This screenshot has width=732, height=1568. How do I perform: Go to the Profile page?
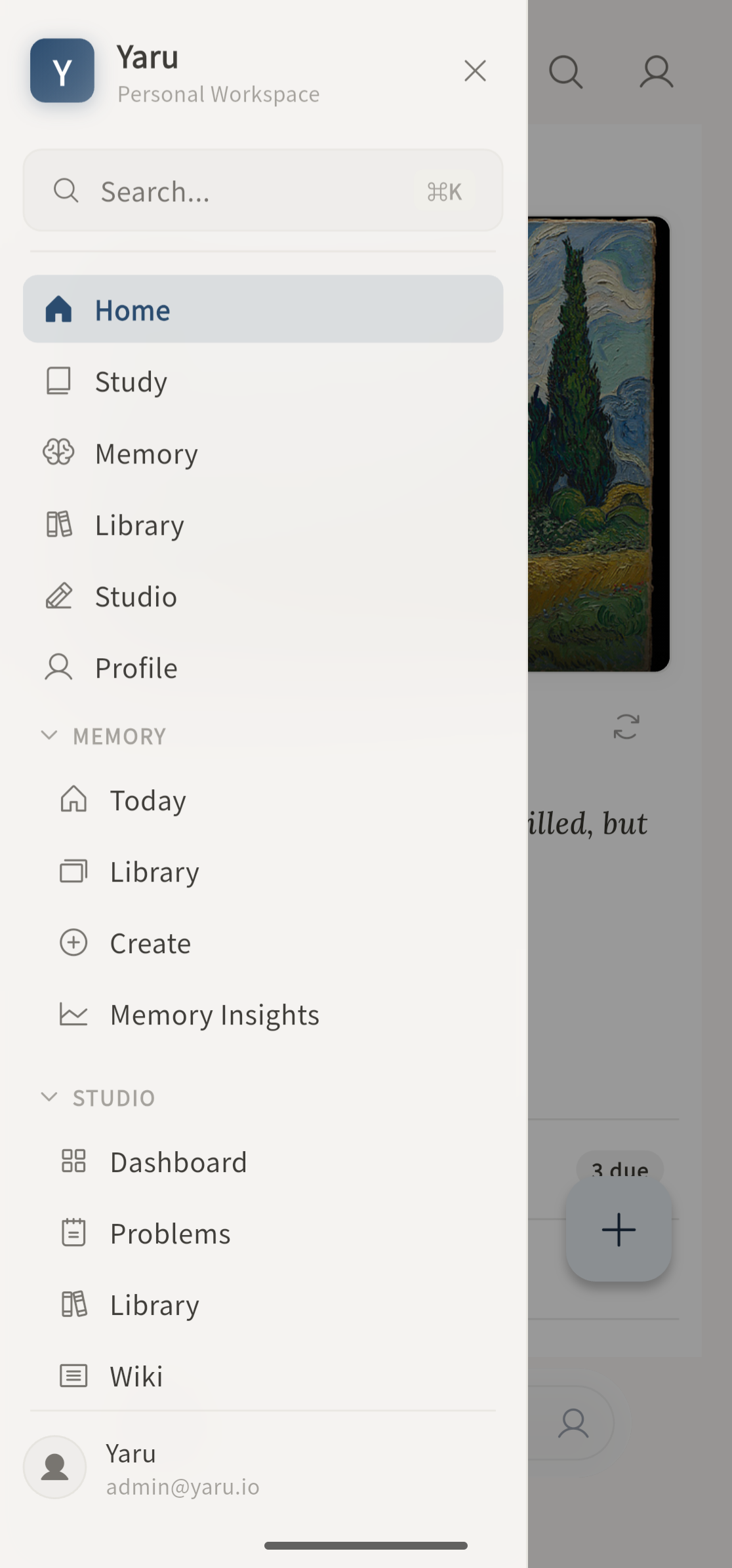pyautogui.click(x=136, y=668)
